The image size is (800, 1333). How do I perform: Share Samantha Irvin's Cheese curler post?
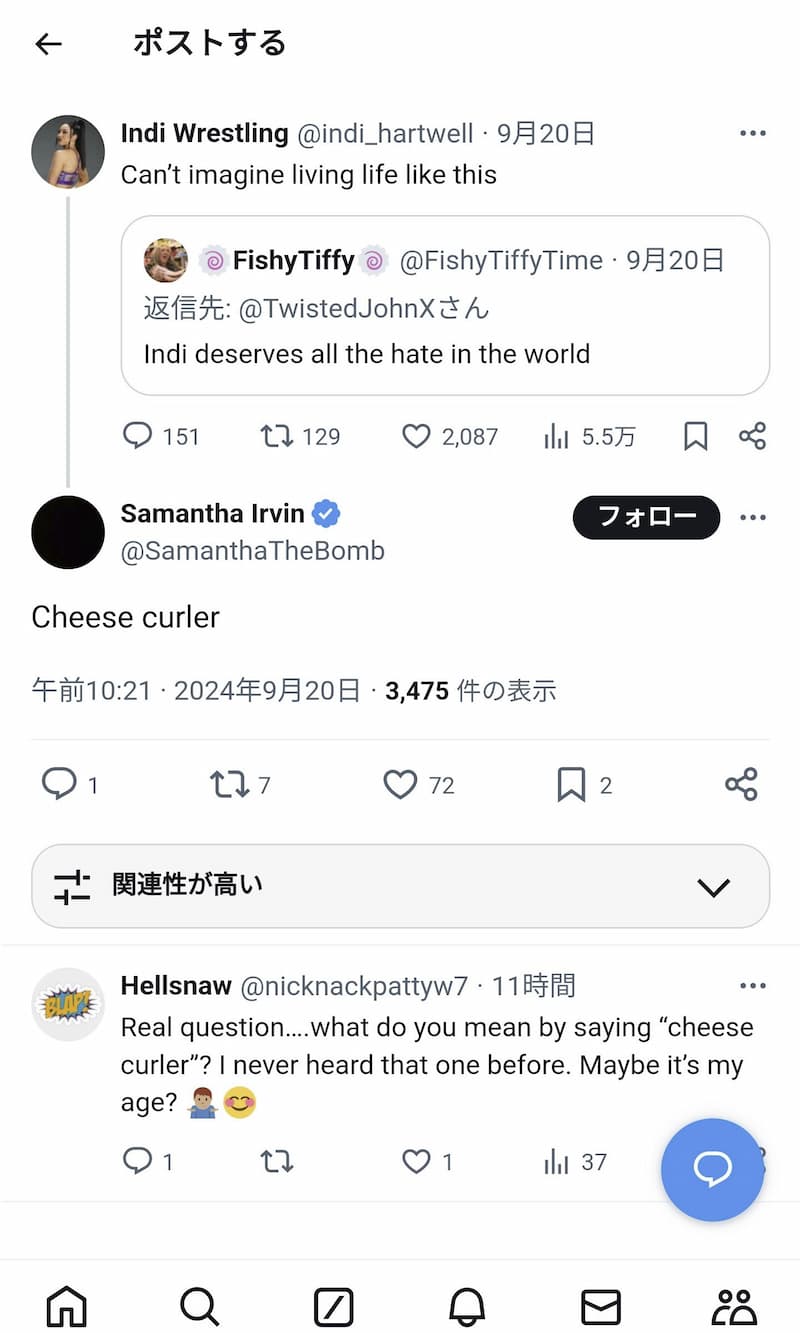point(741,784)
